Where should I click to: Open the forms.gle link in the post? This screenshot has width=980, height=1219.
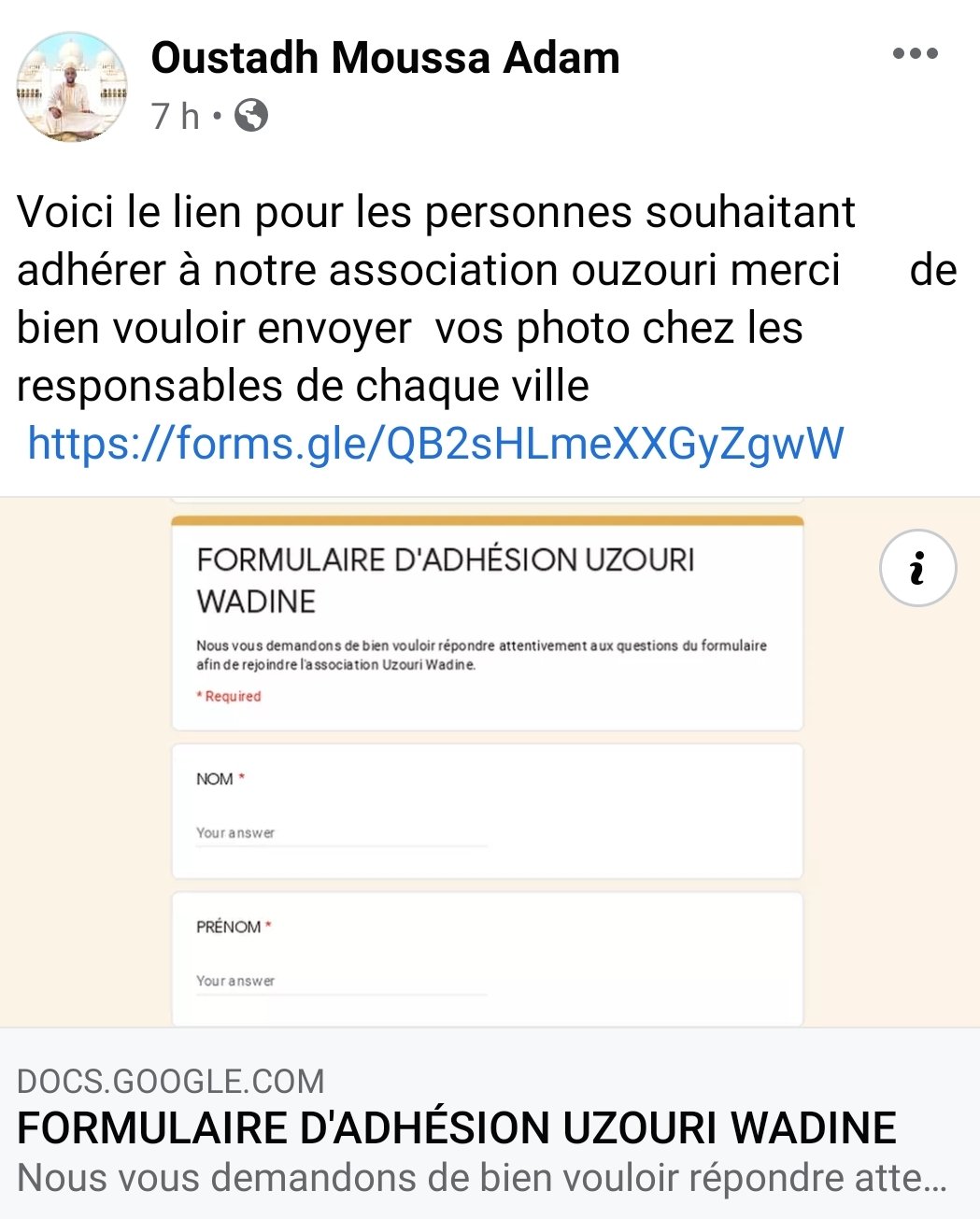coord(435,443)
